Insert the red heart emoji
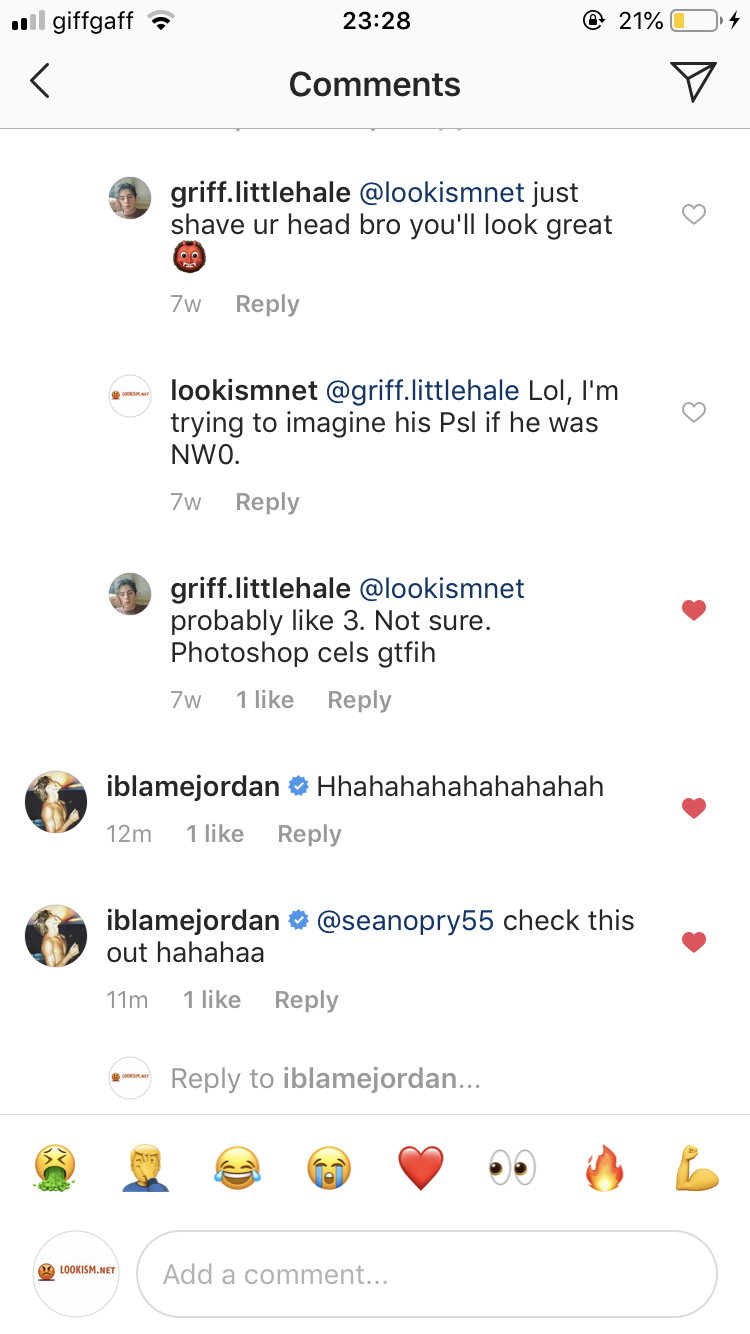Viewport: 750px width, 1334px height. [x=421, y=1168]
